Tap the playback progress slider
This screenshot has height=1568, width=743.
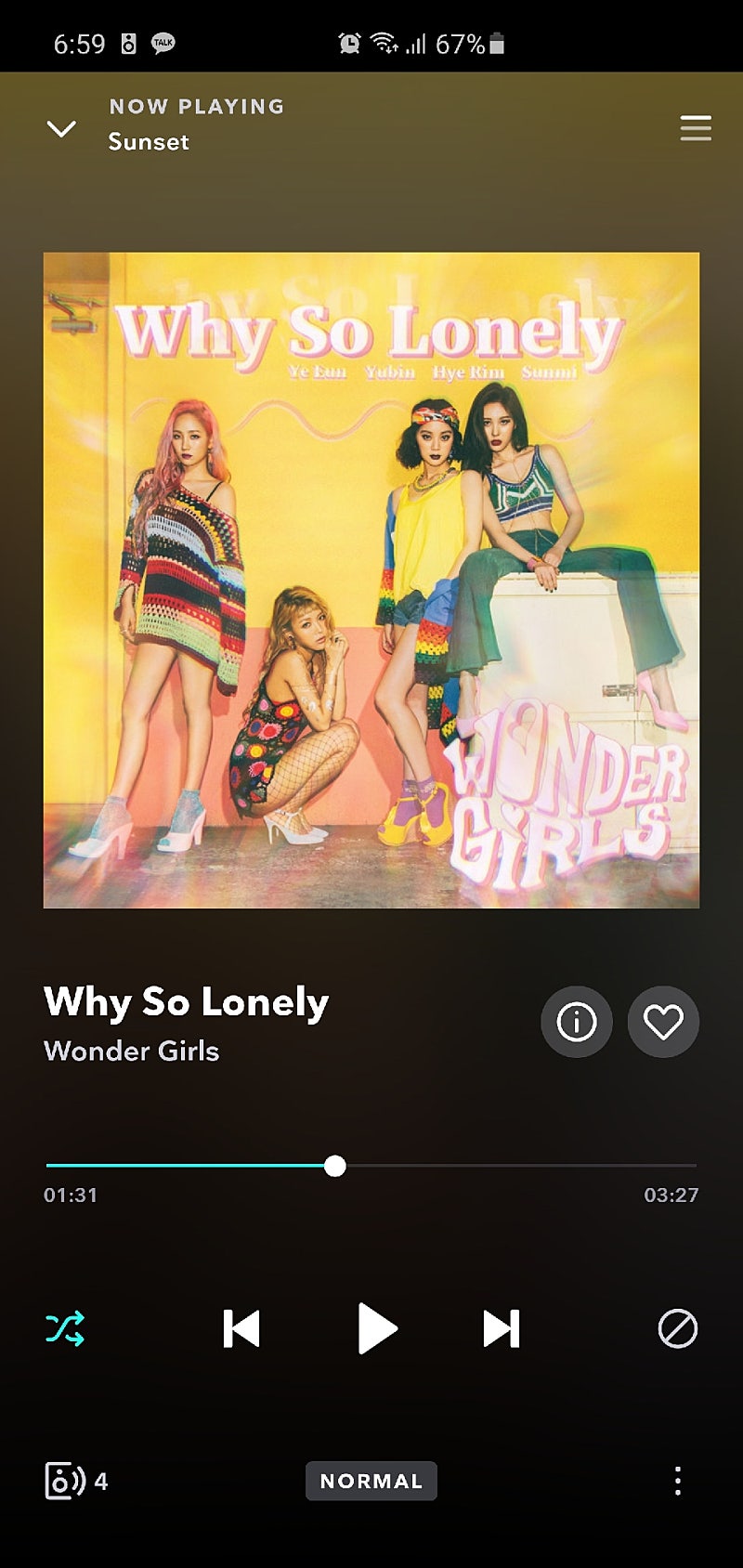pyautogui.click(x=335, y=1166)
